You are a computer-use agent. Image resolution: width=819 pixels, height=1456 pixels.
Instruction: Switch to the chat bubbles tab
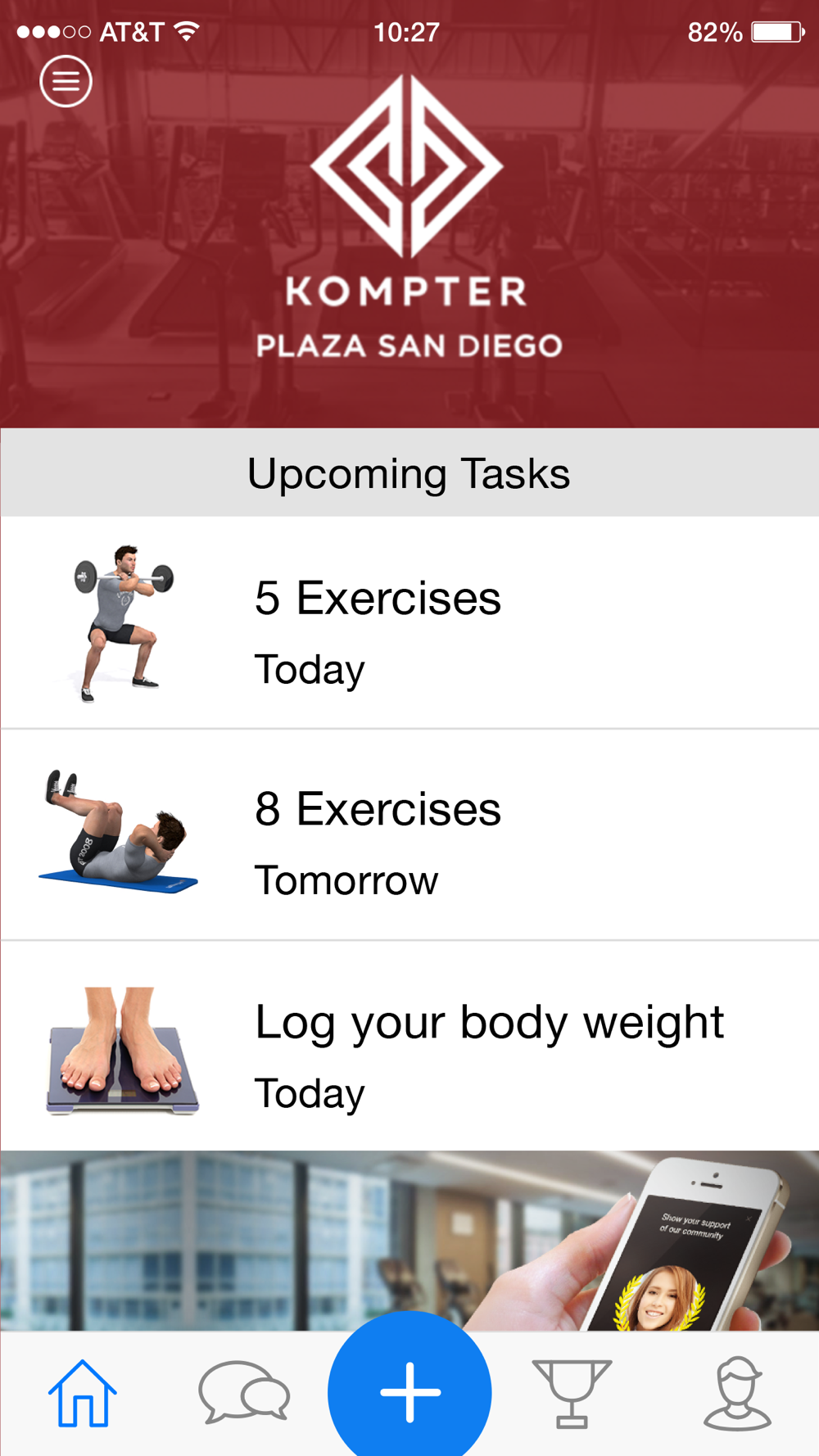coord(244,1392)
